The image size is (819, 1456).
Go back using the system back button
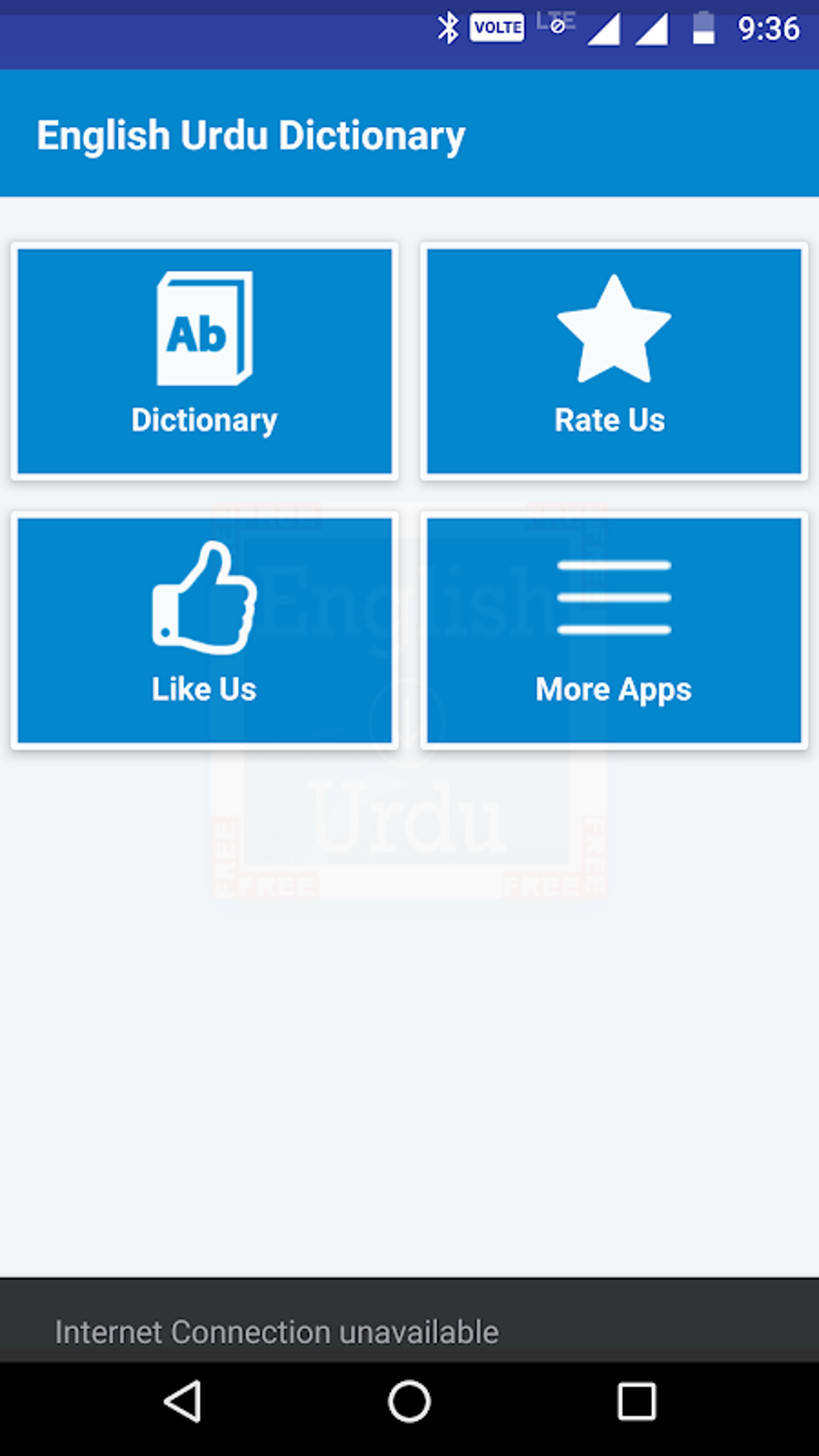coord(183,1402)
